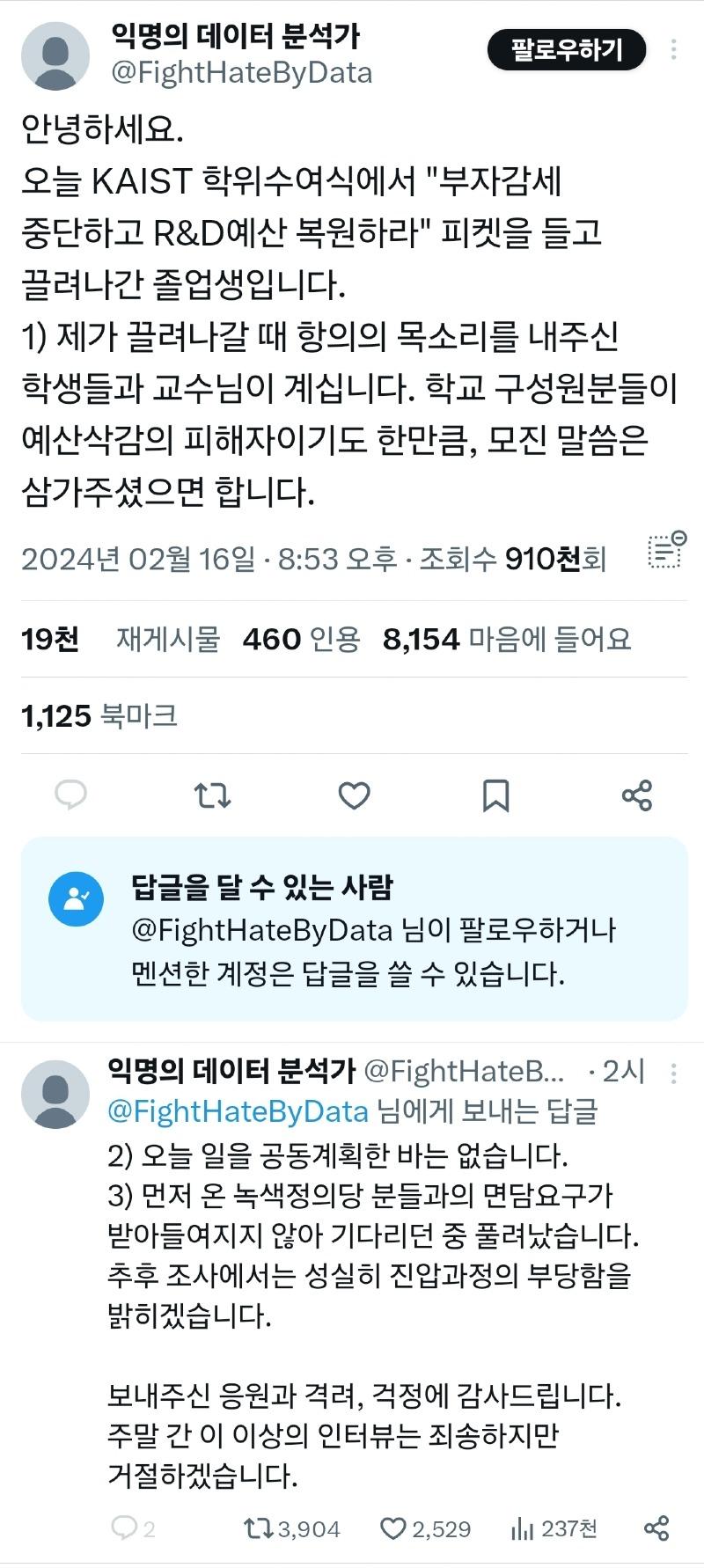View who liked: 8,154 마음에 들어요

coord(507,640)
